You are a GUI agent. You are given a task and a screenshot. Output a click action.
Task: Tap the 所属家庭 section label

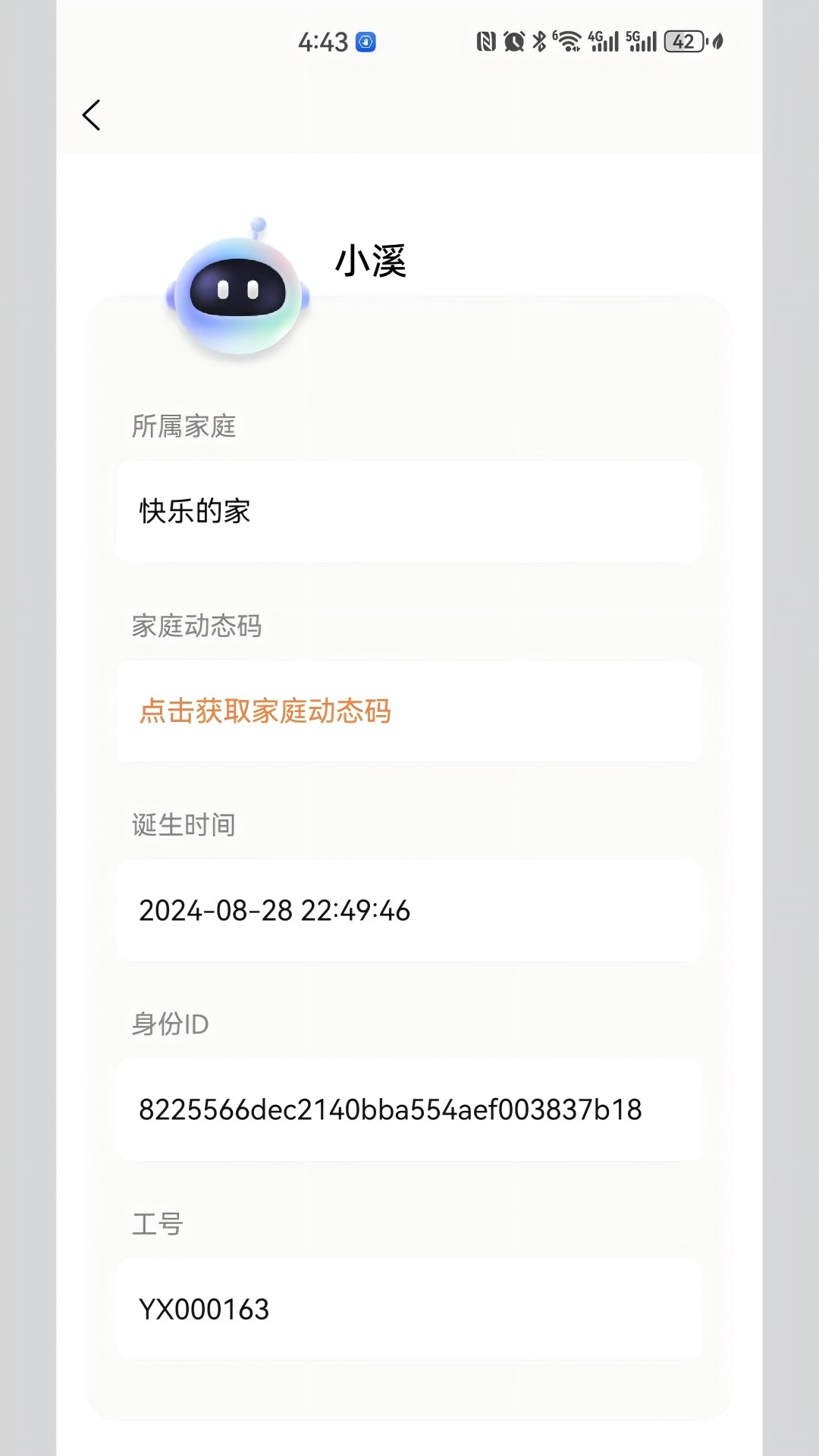pos(184,427)
